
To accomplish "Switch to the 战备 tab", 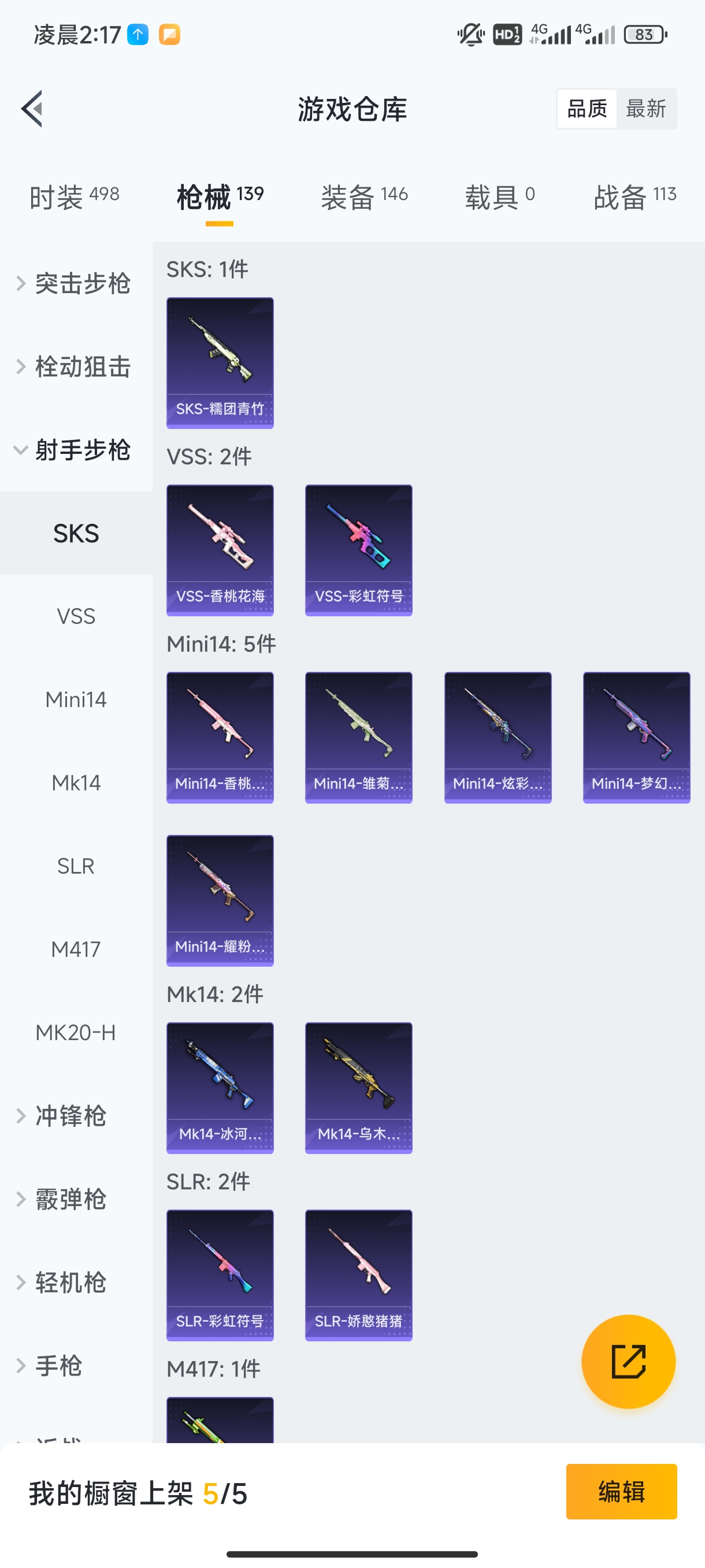I will [634, 197].
